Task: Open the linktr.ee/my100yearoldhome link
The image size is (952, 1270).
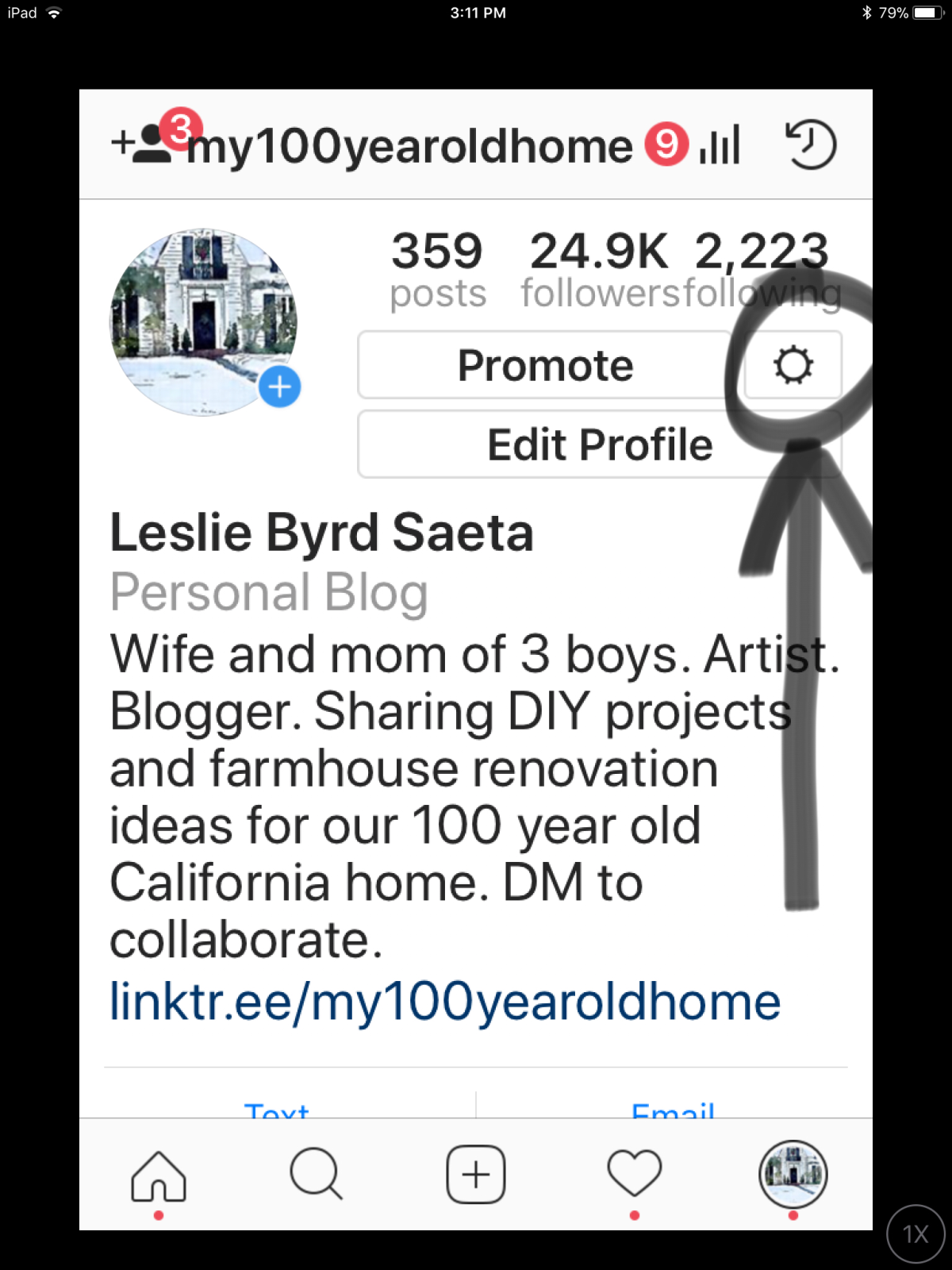Action: (x=445, y=1002)
